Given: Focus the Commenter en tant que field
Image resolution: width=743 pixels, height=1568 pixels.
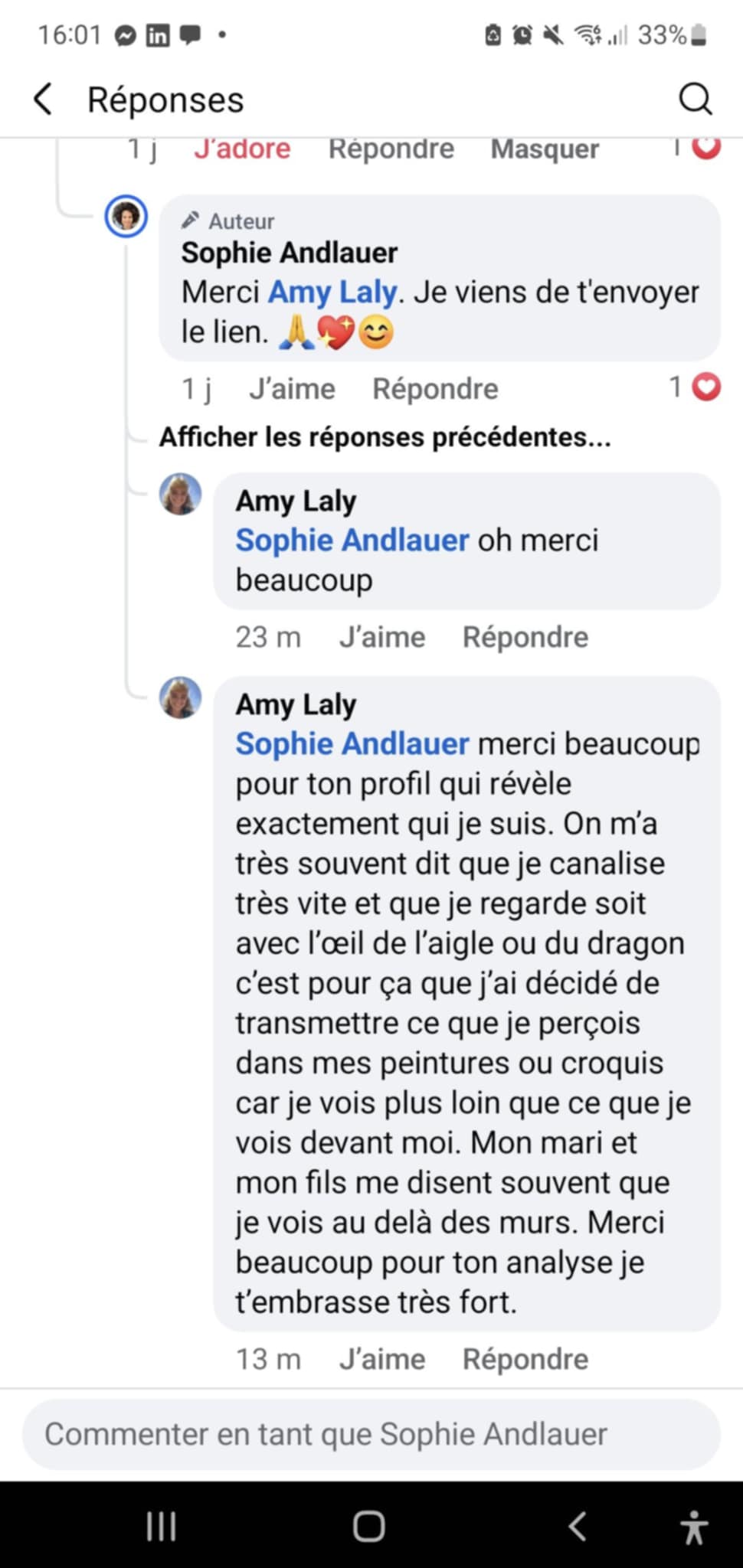Looking at the screenshot, I should (371, 1434).
